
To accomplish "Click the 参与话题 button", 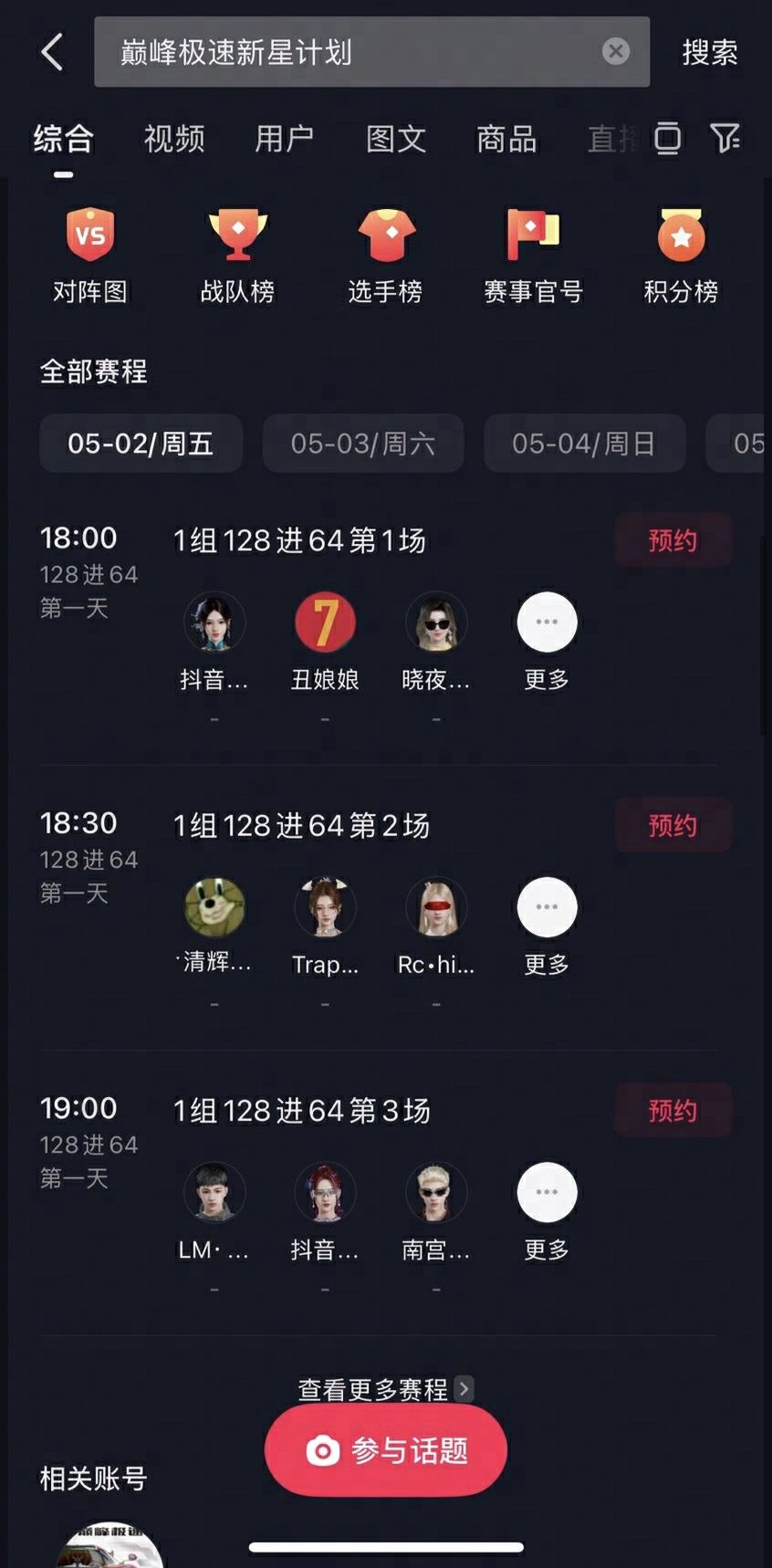I will (384, 1451).
